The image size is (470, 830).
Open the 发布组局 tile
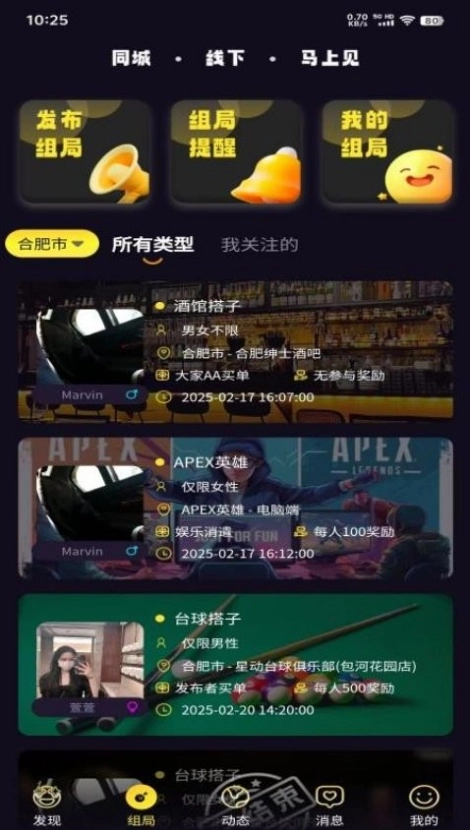pos(85,152)
